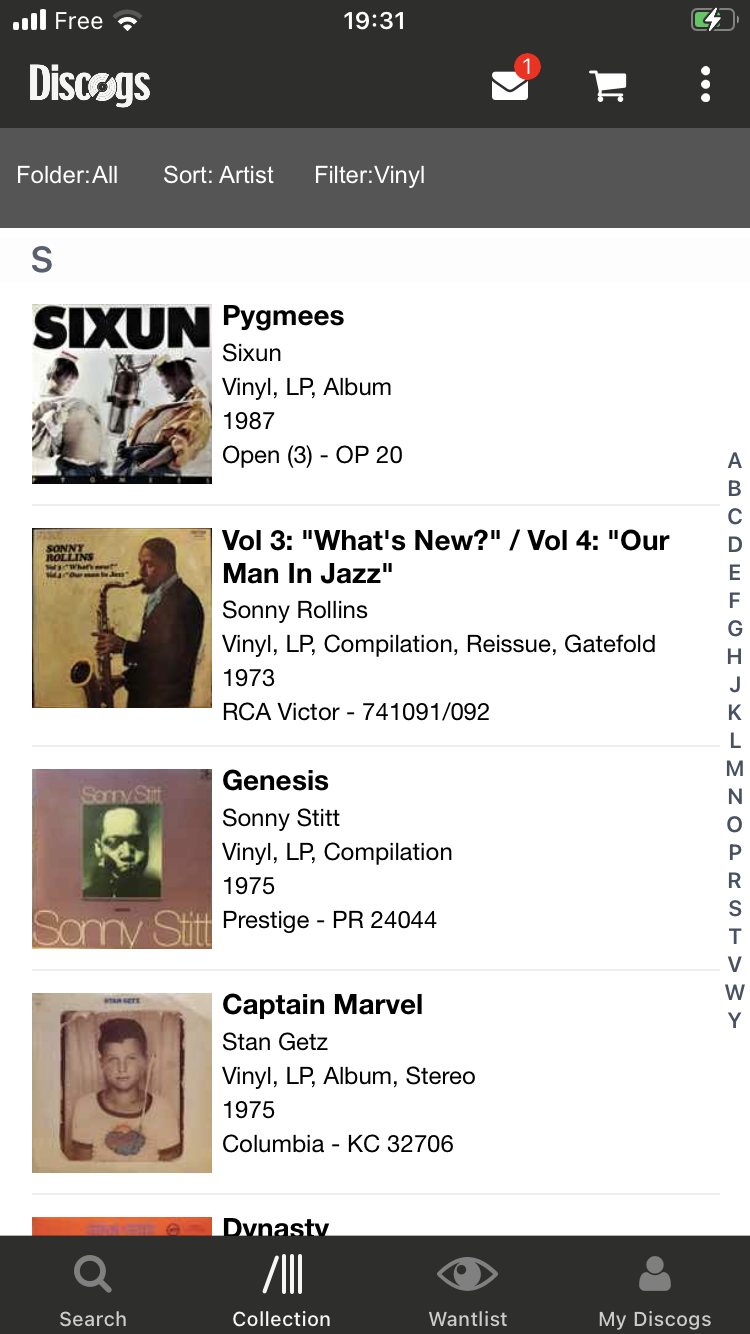Open the overflow menu

[705, 85]
